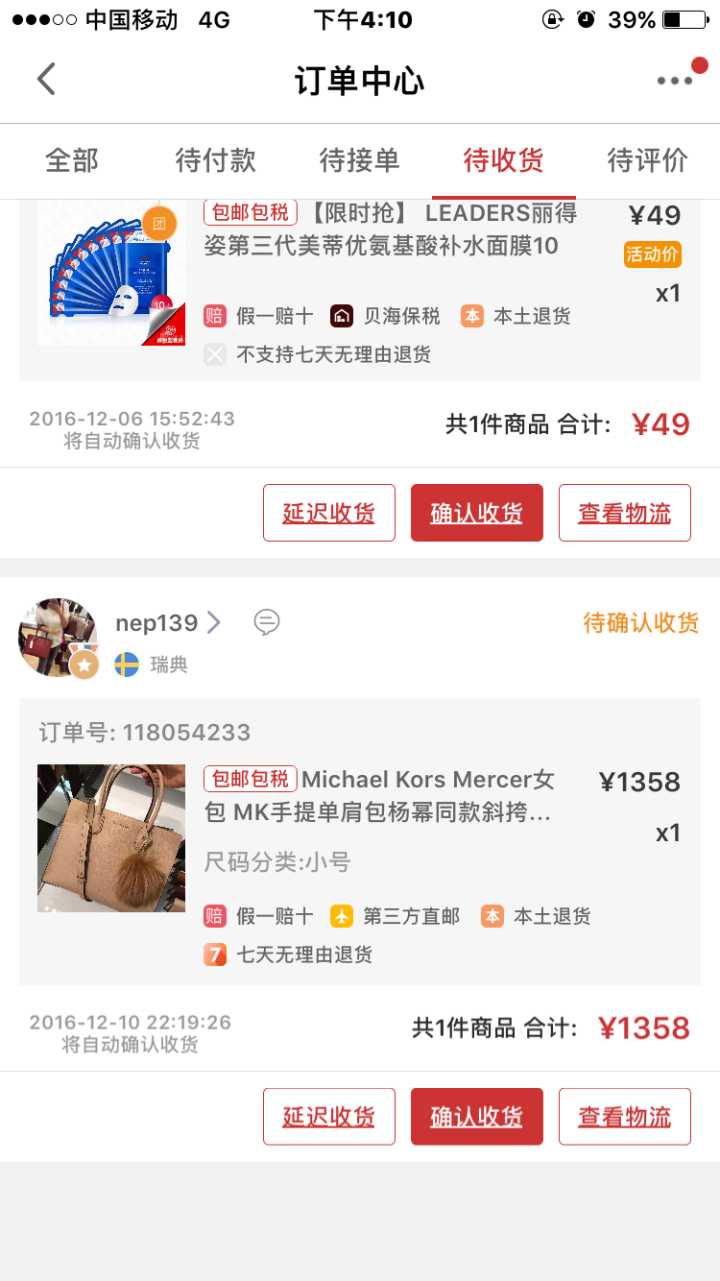This screenshot has height=1281, width=720.
Task: Open the three-dot overflow menu
Action: point(675,81)
